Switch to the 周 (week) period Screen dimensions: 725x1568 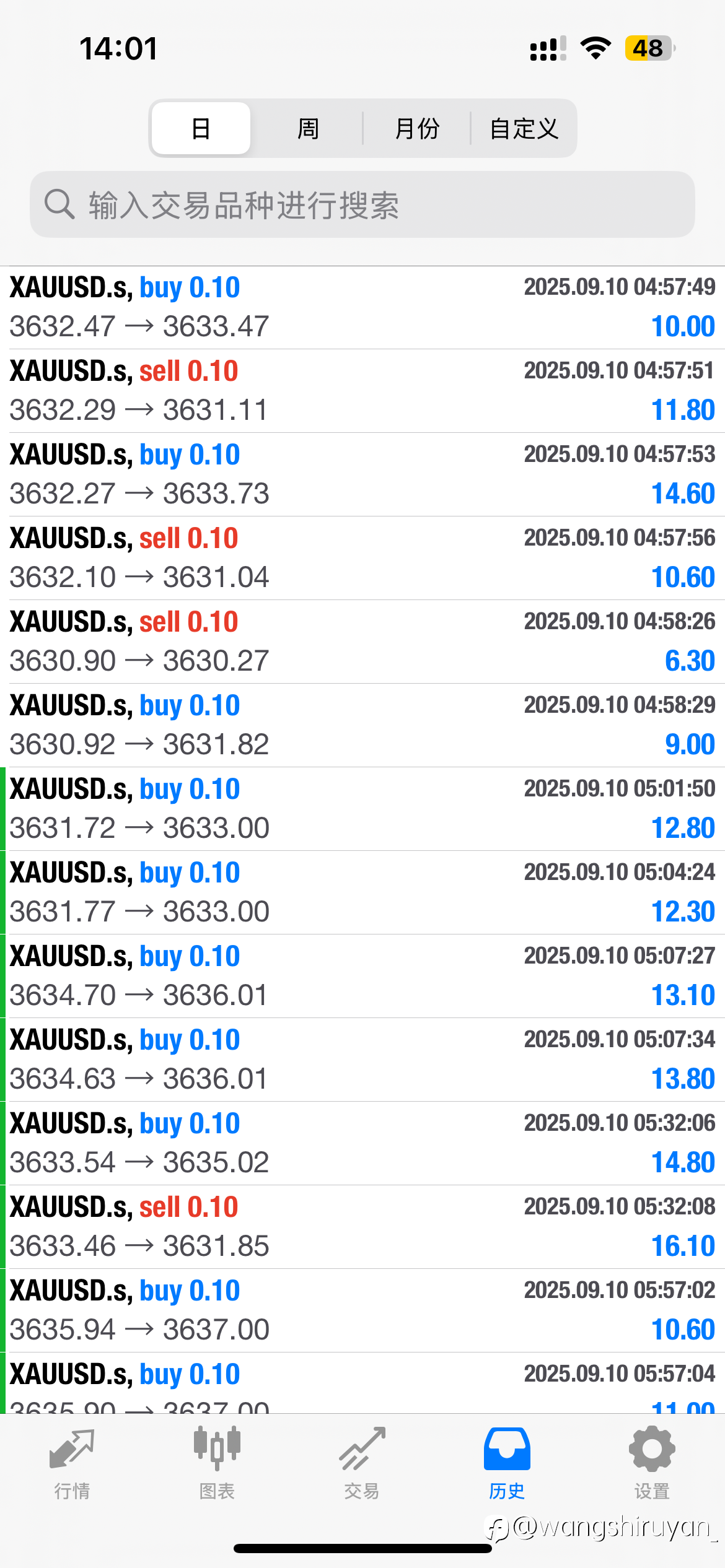(x=308, y=128)
